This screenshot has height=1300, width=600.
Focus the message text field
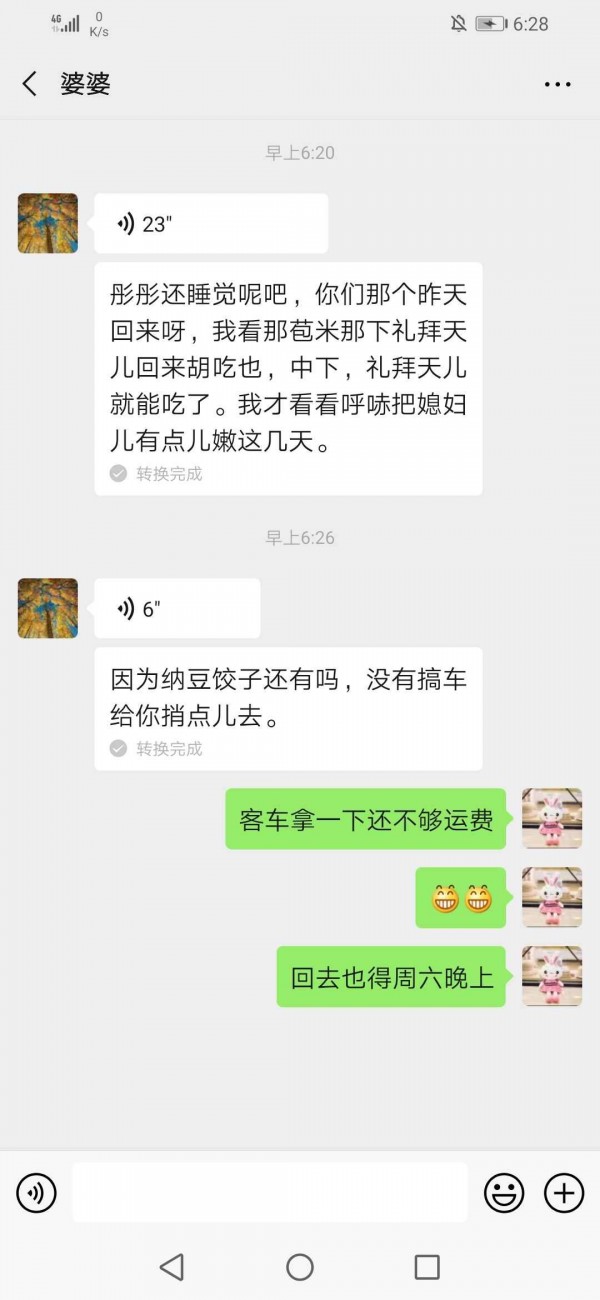[x=270, y=1192]
